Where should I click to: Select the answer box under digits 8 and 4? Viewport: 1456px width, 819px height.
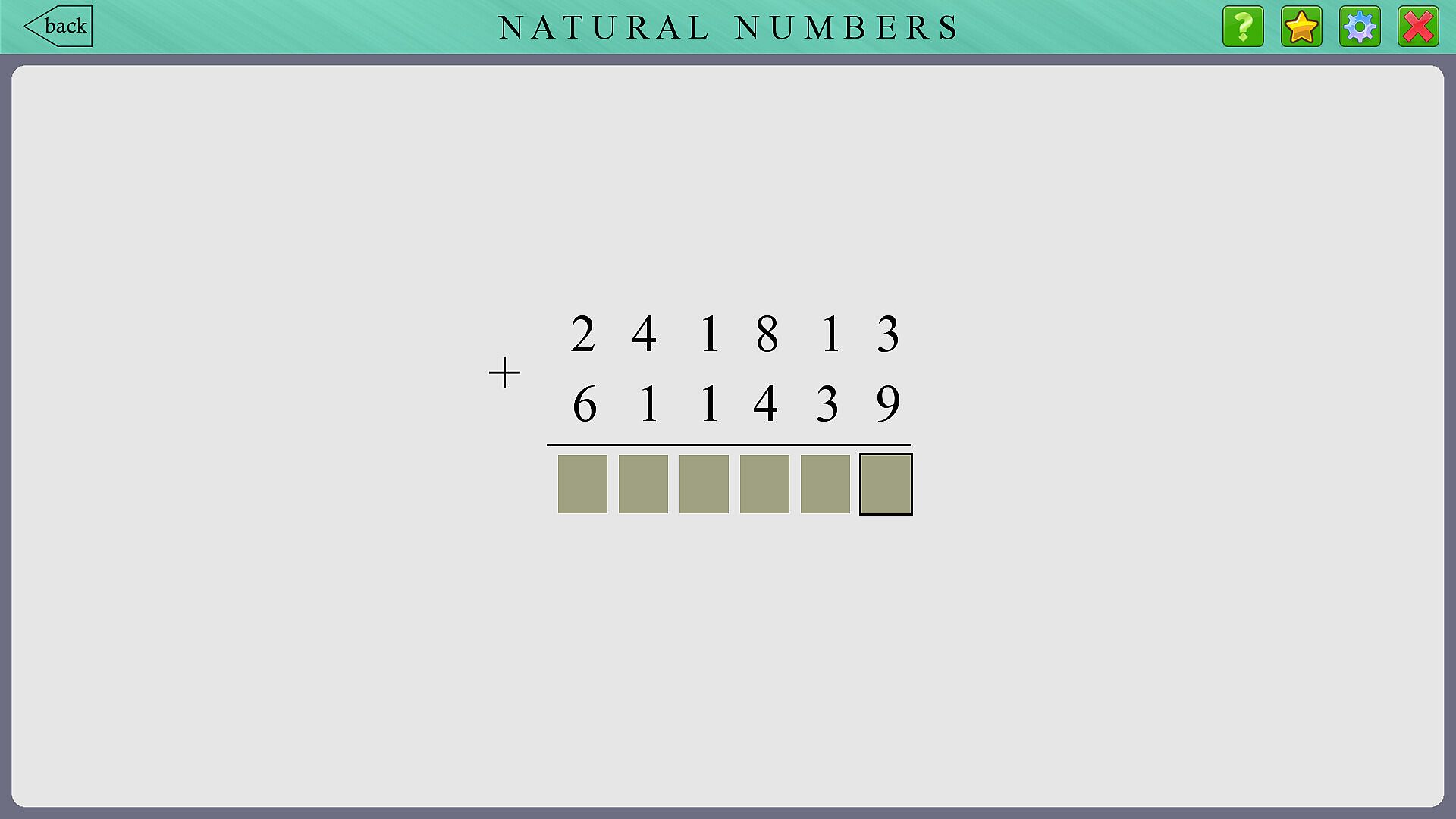[764, 484]
